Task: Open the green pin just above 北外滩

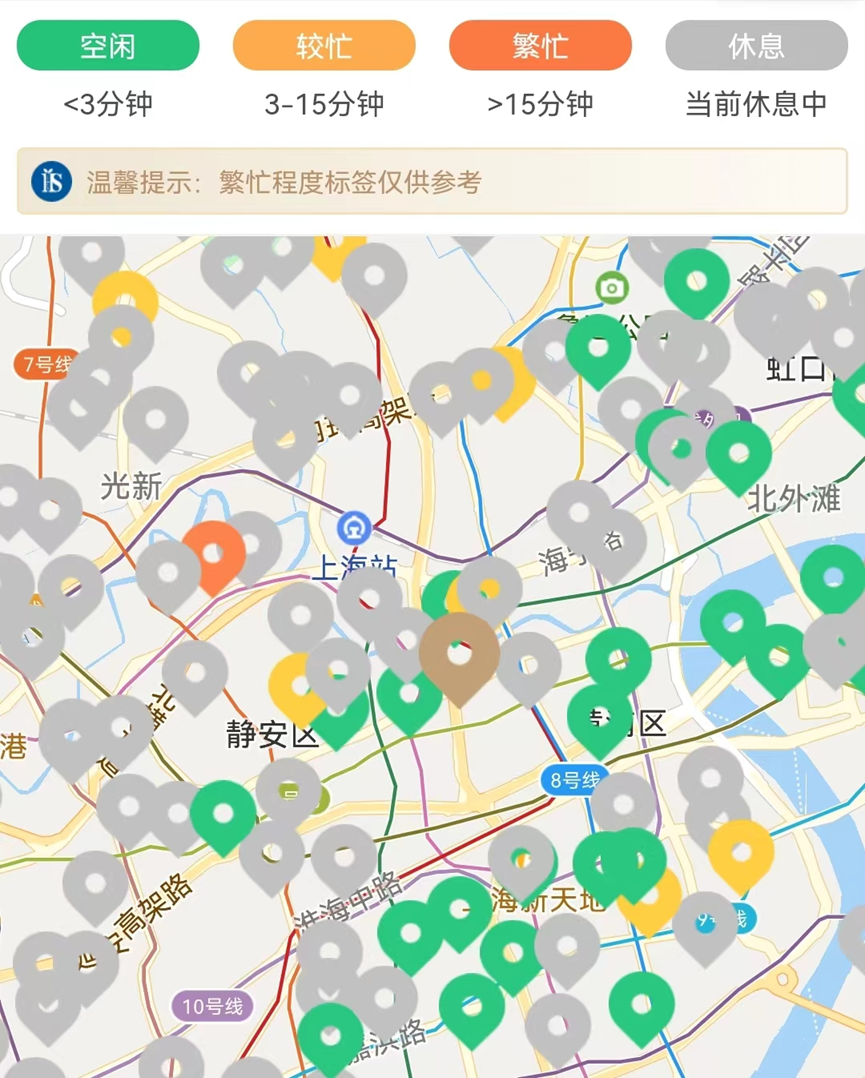Action: pyautogui.click(x=739, y=452)
